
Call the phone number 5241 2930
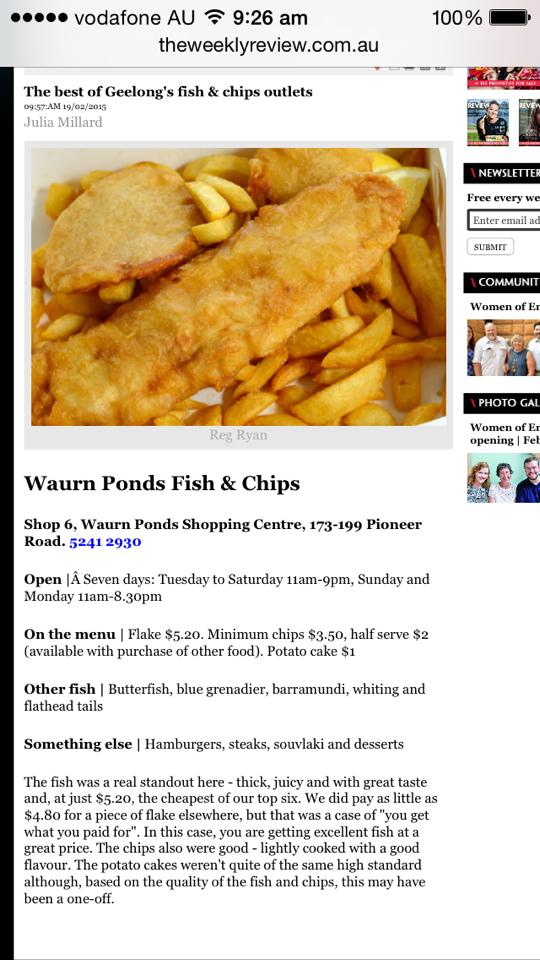(x=105, y=542)
